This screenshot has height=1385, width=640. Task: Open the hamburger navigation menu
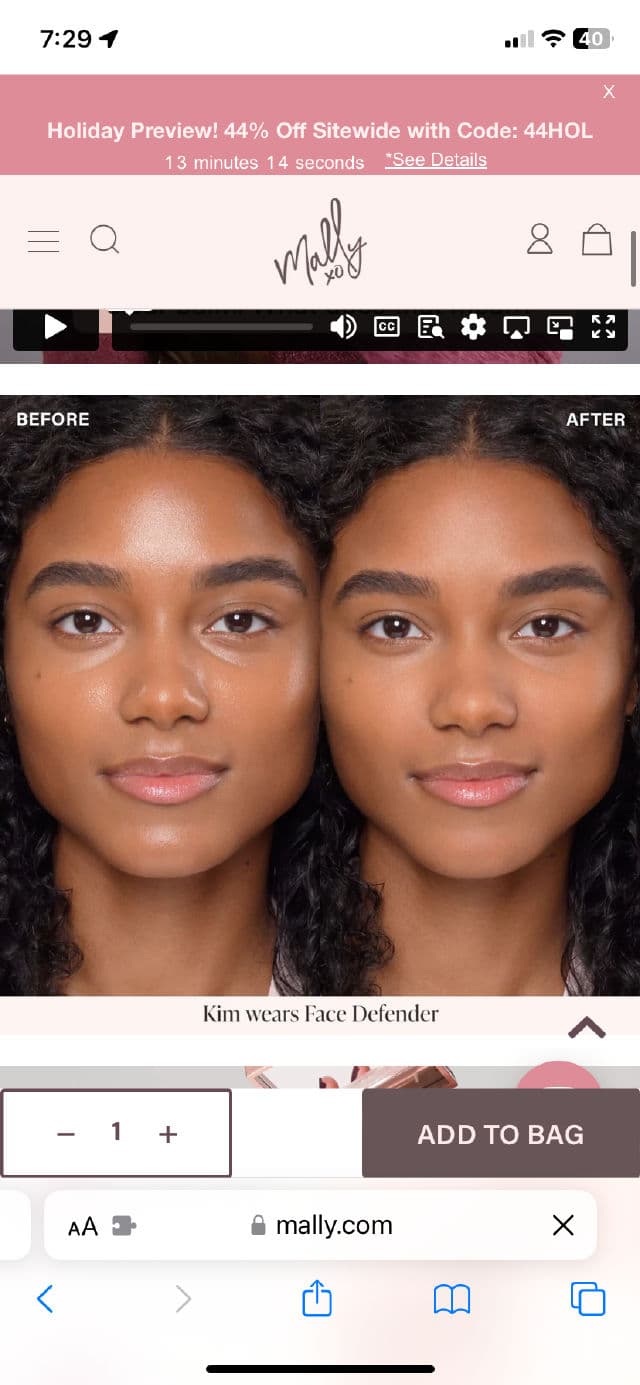(x=43, y=240)
